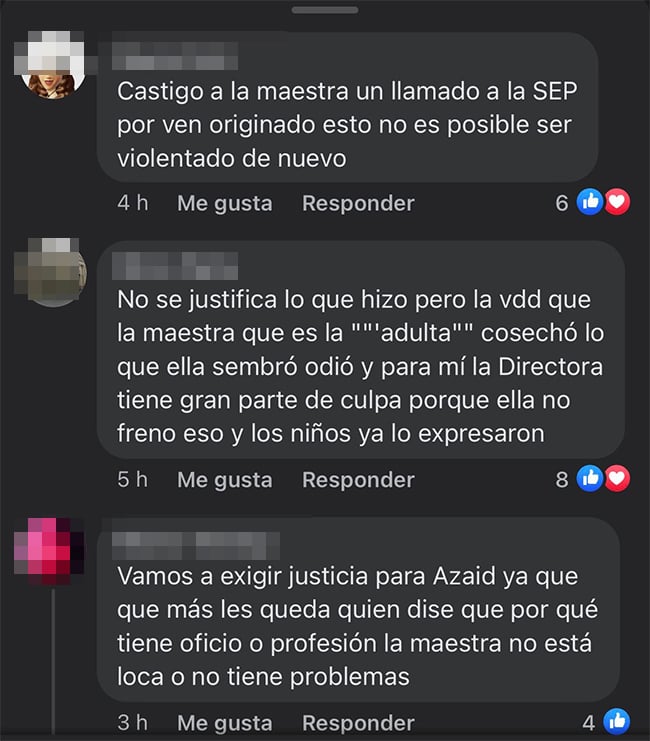Reply to the justicia para Azaid comment
The width and height of the screenshot is (650, 741).
pyautogui.click(x=358, y=722)
